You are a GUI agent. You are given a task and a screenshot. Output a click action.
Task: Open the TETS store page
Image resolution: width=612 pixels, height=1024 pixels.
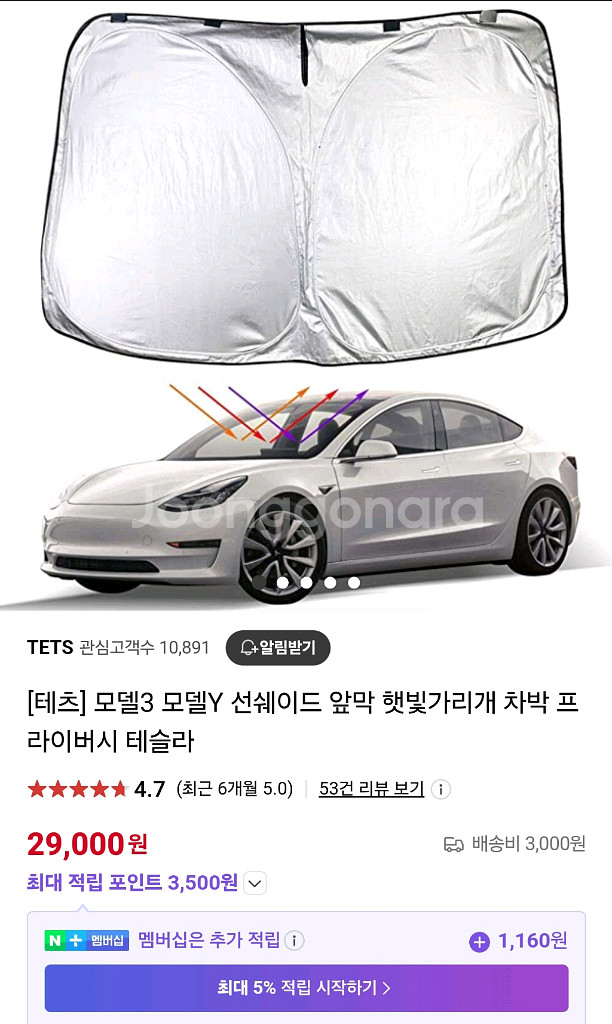(x=50, y=647)
